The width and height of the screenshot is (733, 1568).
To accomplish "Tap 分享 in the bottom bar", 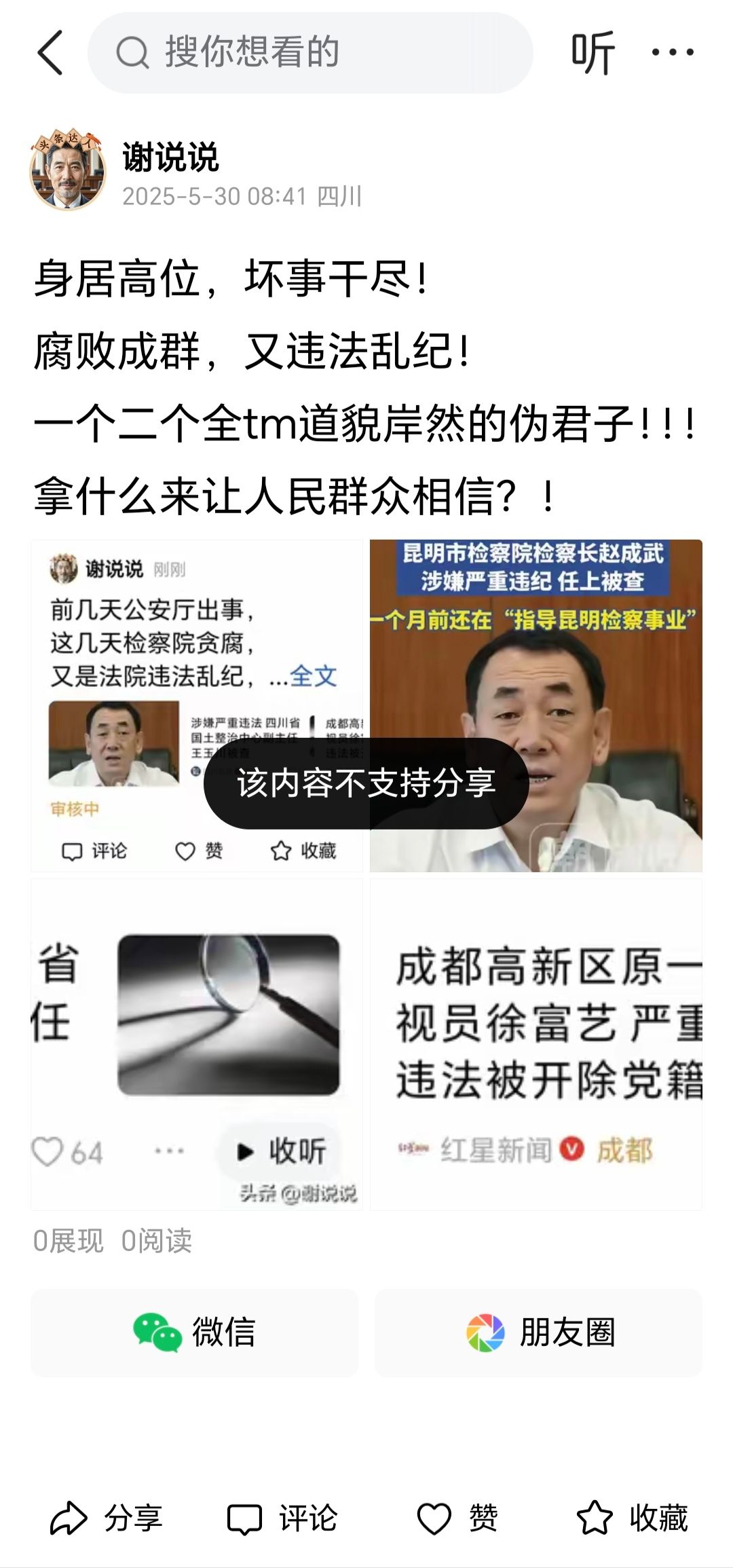I will [x=107, y=1518].
